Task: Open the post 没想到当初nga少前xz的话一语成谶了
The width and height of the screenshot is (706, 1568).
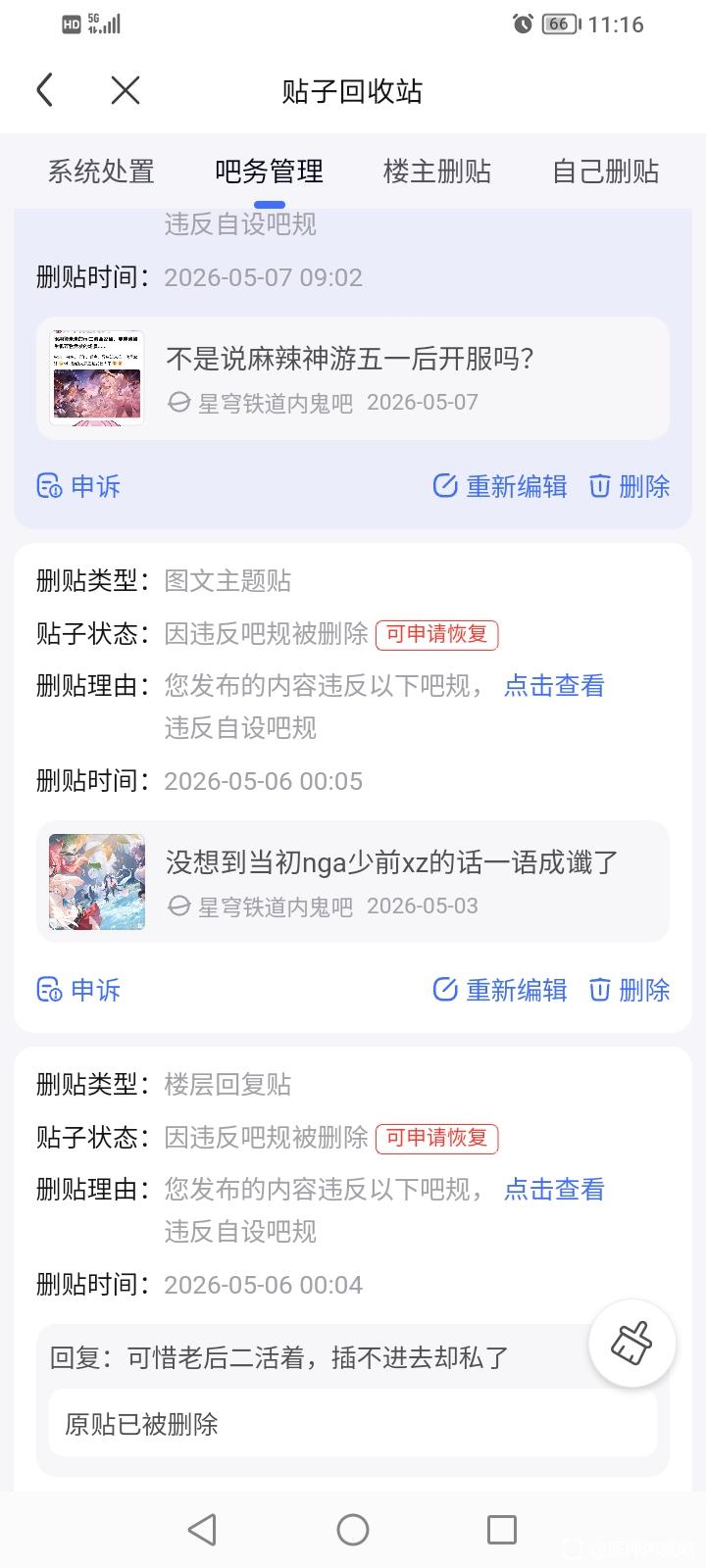Action: pos(353,882)
